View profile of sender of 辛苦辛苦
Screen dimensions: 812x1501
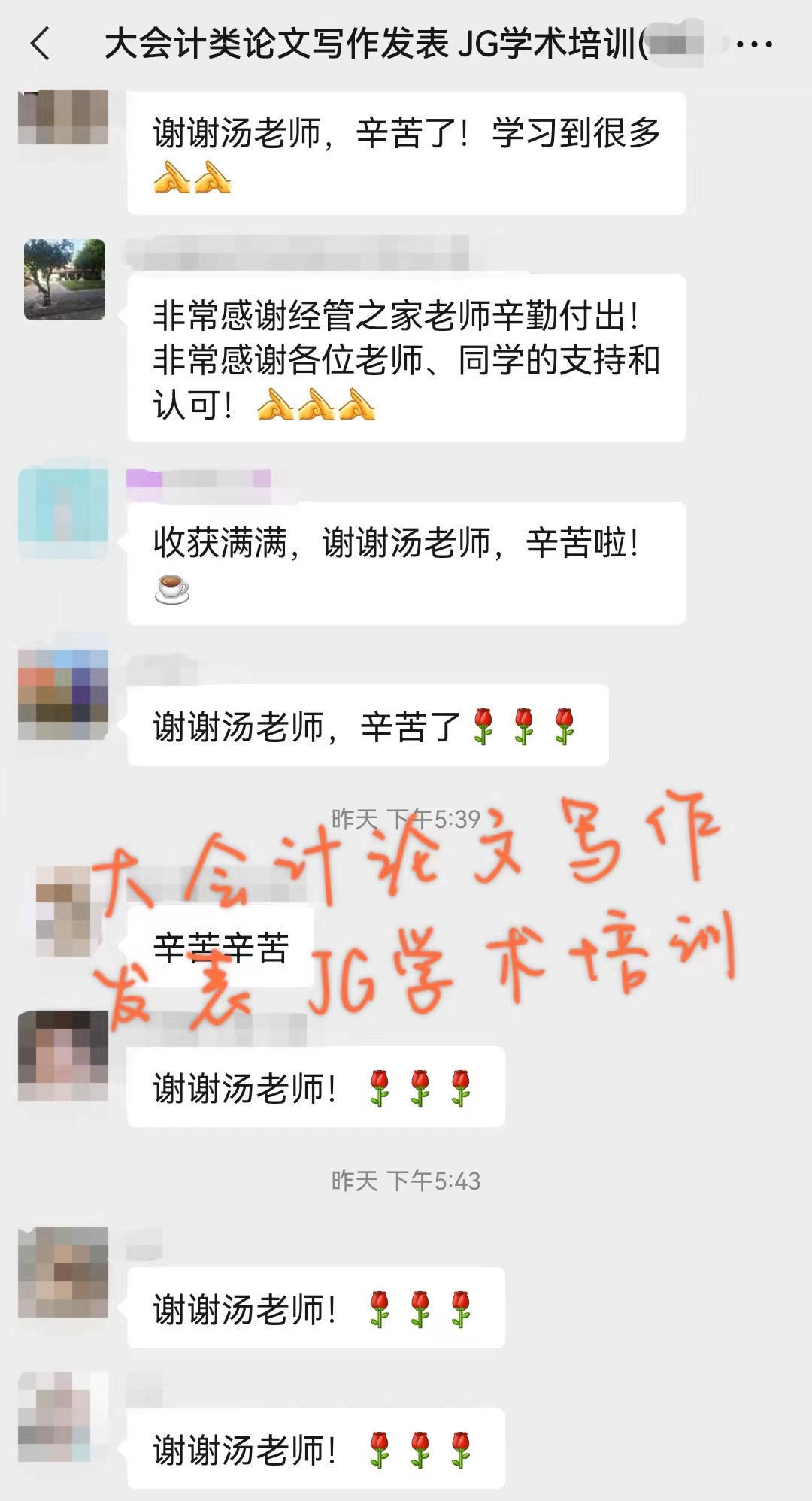click(x=64, y=911)
